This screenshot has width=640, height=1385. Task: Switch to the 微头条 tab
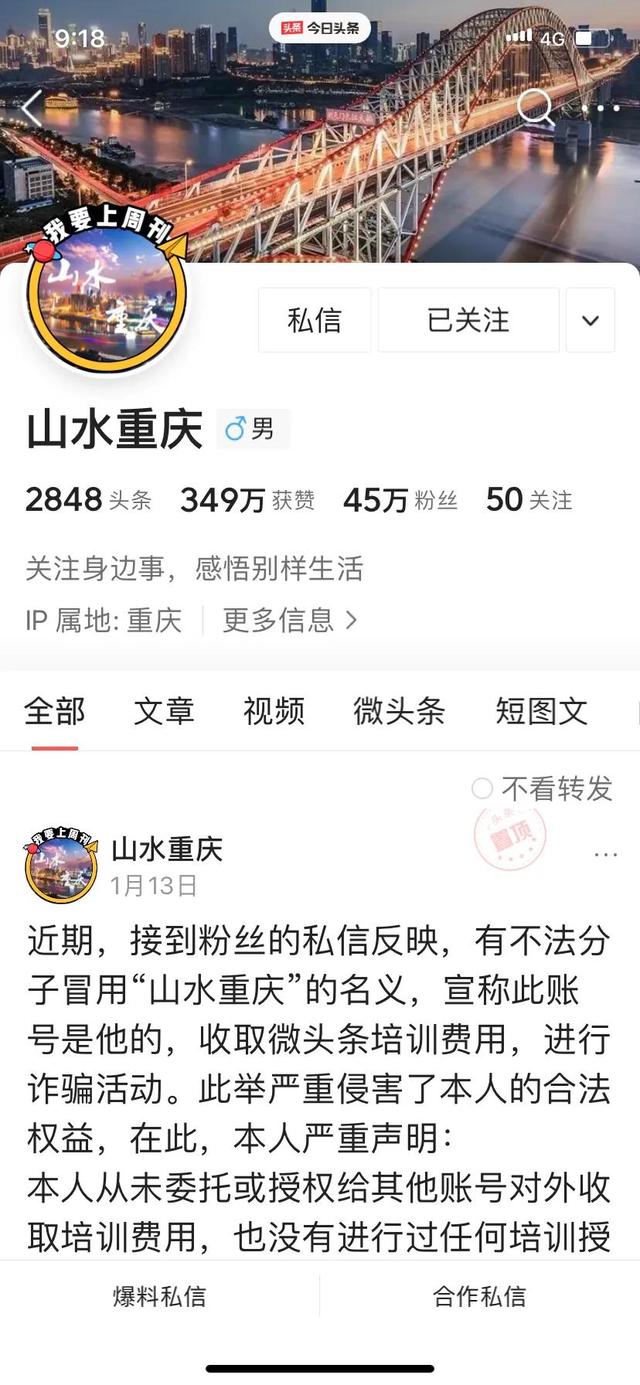coord(399,712)
